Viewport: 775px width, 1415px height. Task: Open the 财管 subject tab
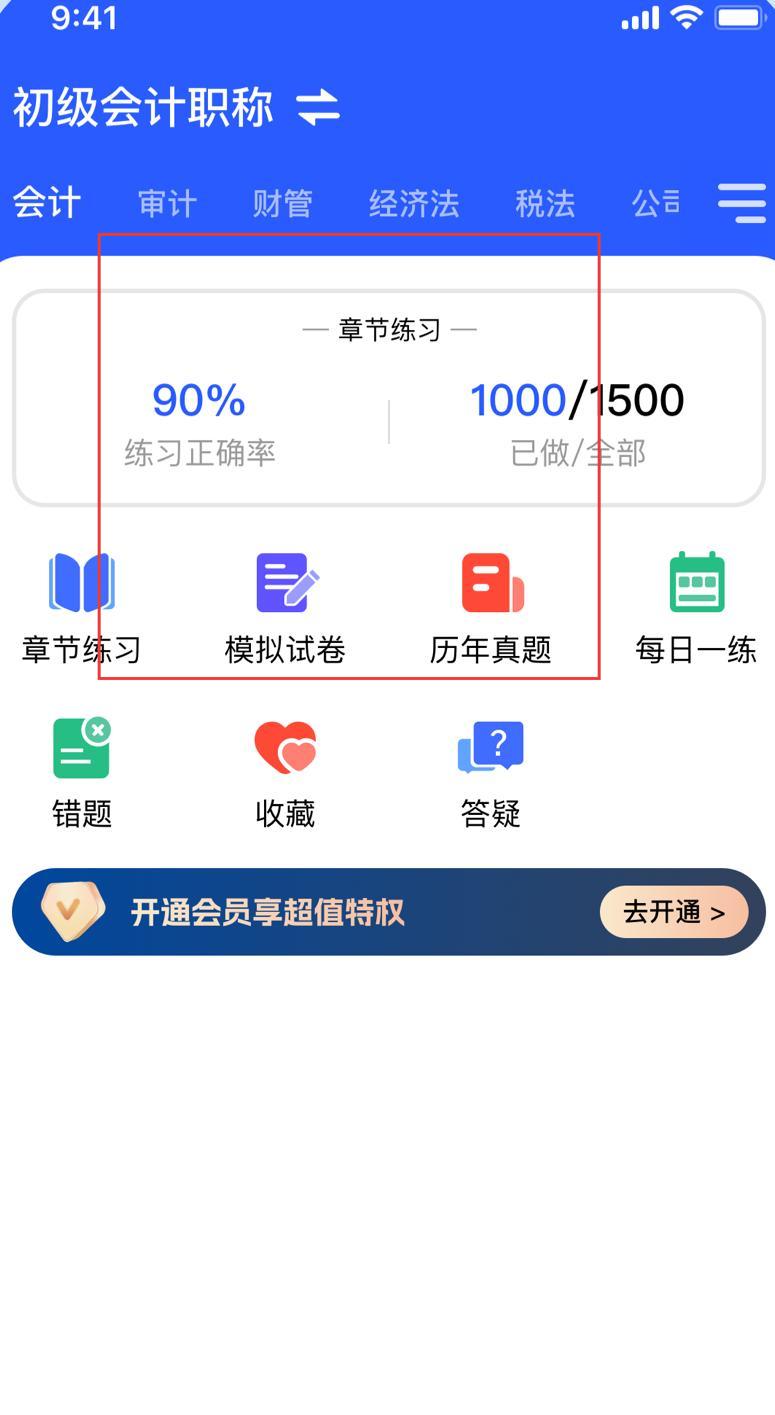coord(282,204)
